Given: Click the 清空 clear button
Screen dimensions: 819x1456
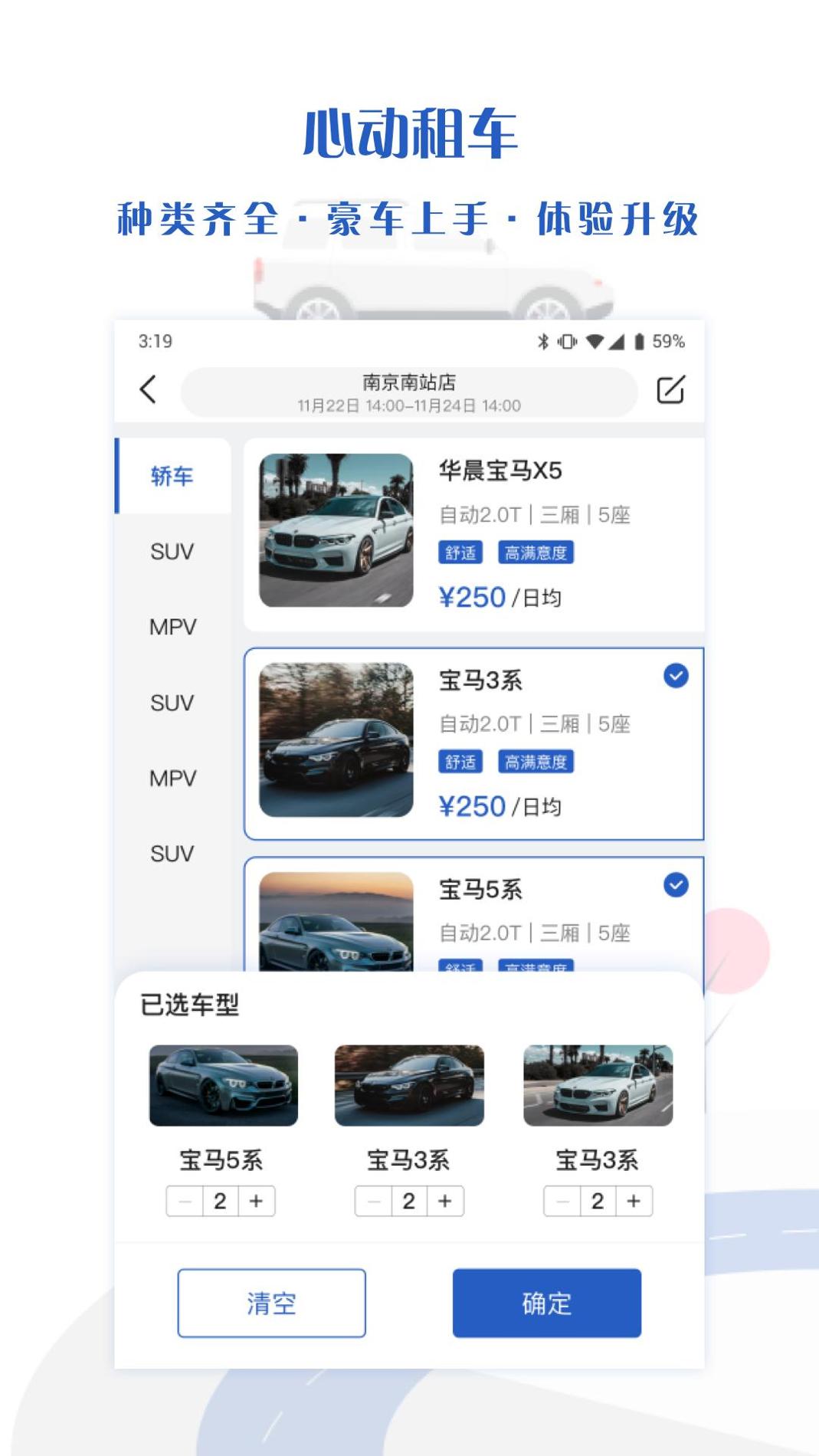Looking at the screenshot, I should tap(271, 1303).
